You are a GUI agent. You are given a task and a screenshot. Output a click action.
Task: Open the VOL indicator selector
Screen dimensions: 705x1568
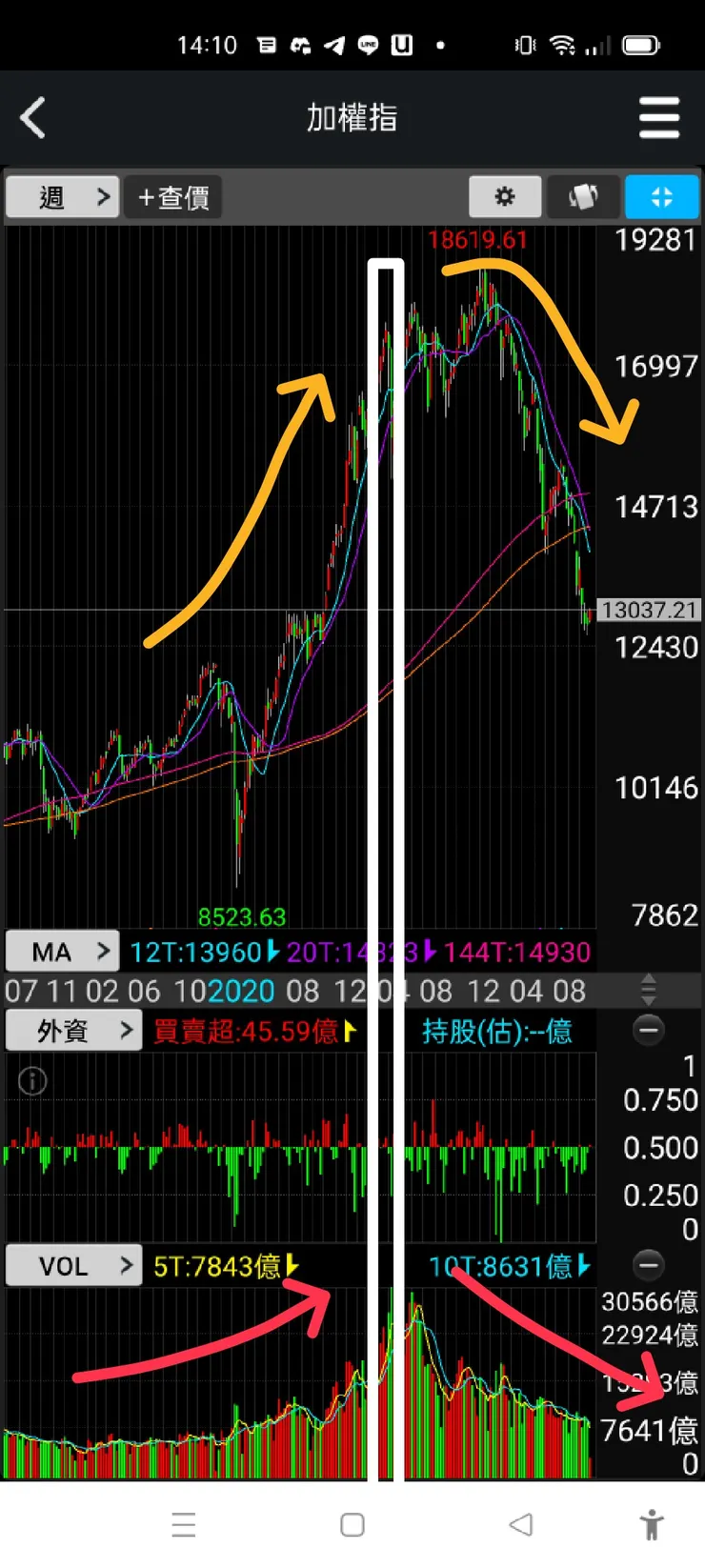click(74, 1265)
